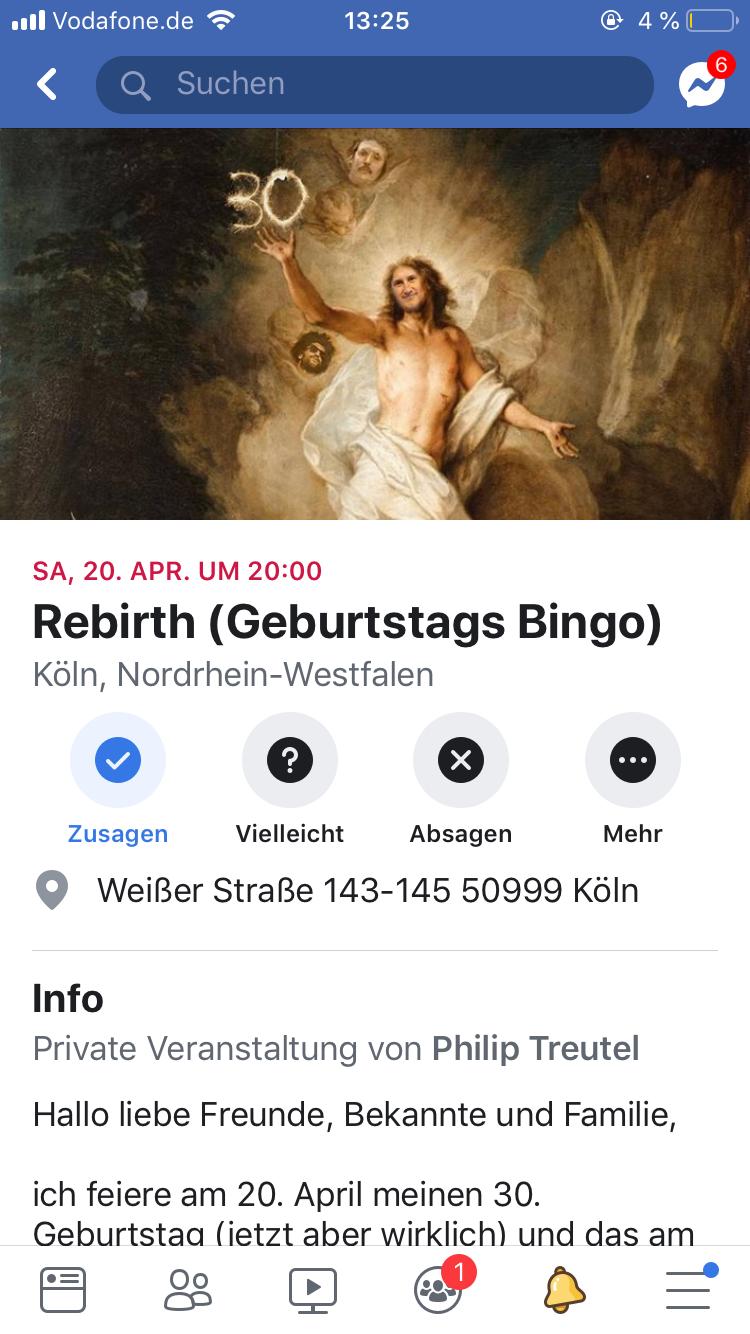Image resolution: width=750 pixels, height=1334 pixels.
Task: Open the Groups tab
Action: [x=438, y=1290]
